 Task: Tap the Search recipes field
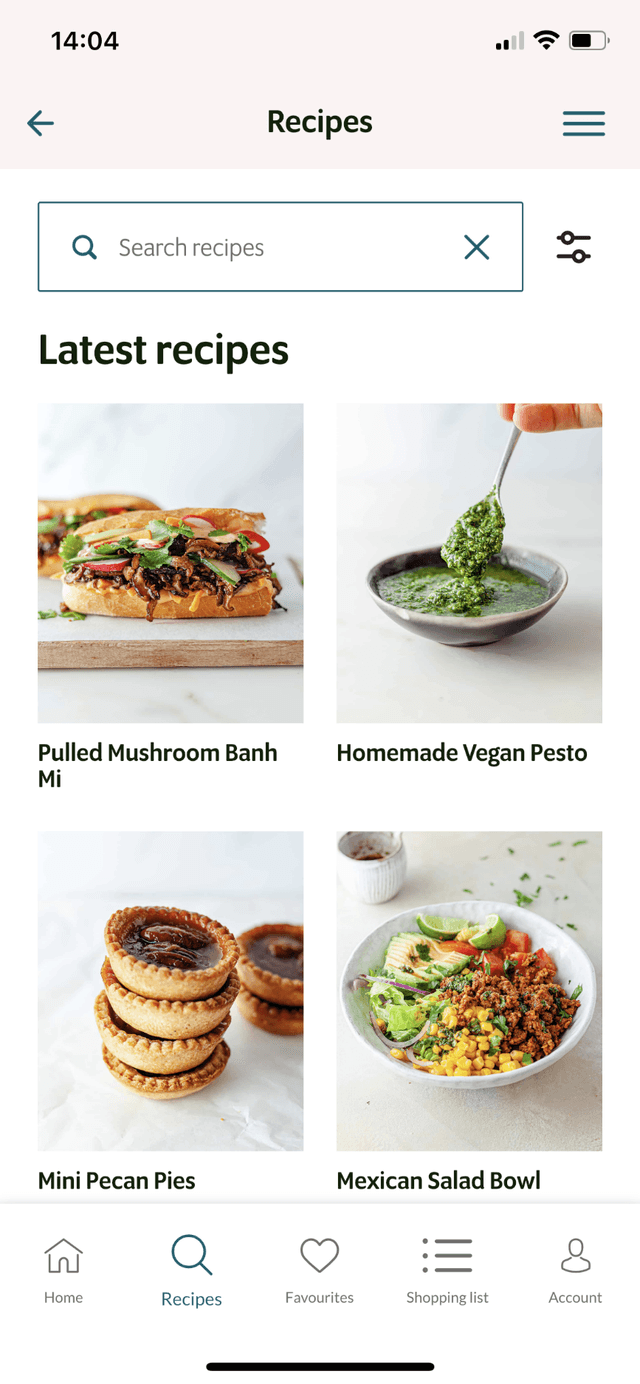pyautogui.click(x=270, y=247)
